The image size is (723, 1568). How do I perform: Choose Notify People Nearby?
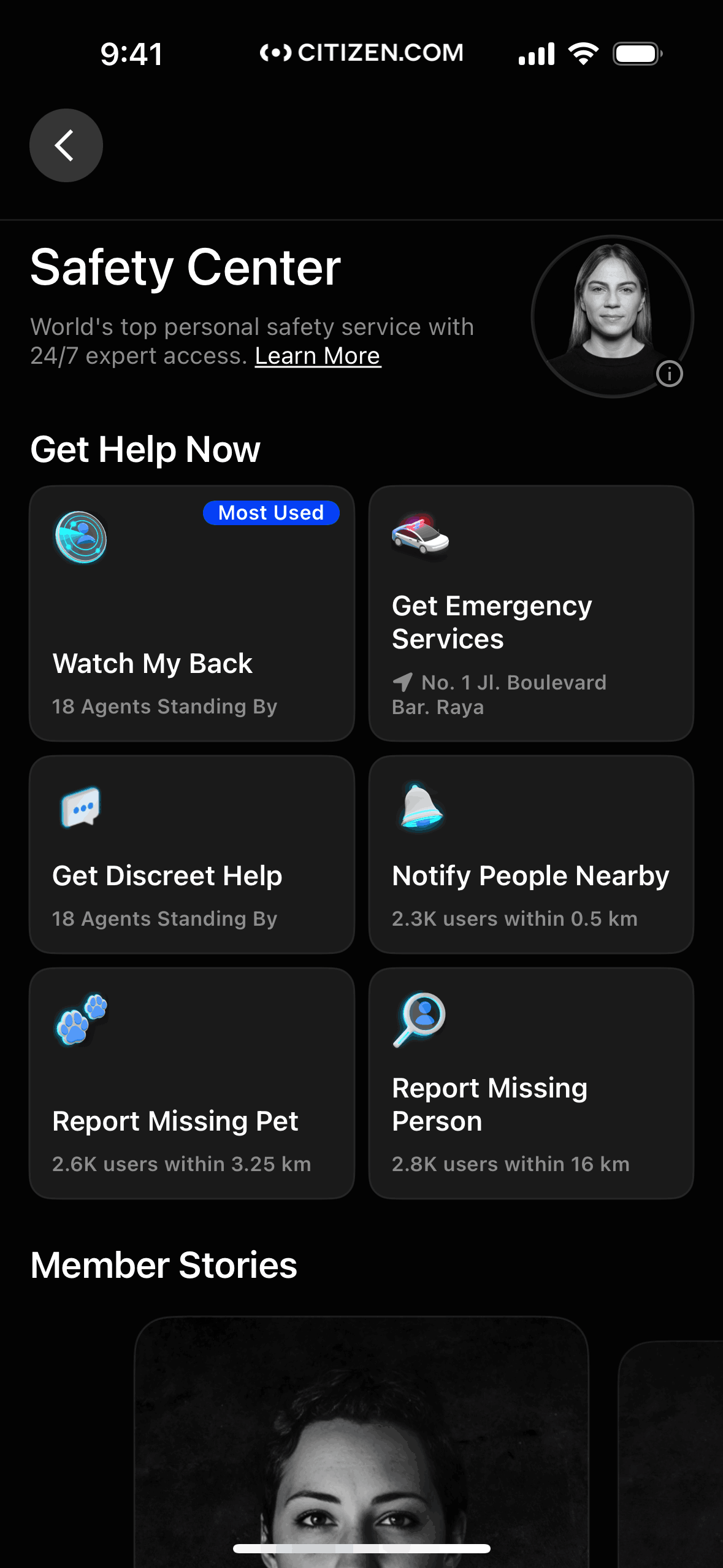click(x=531, y=854)
